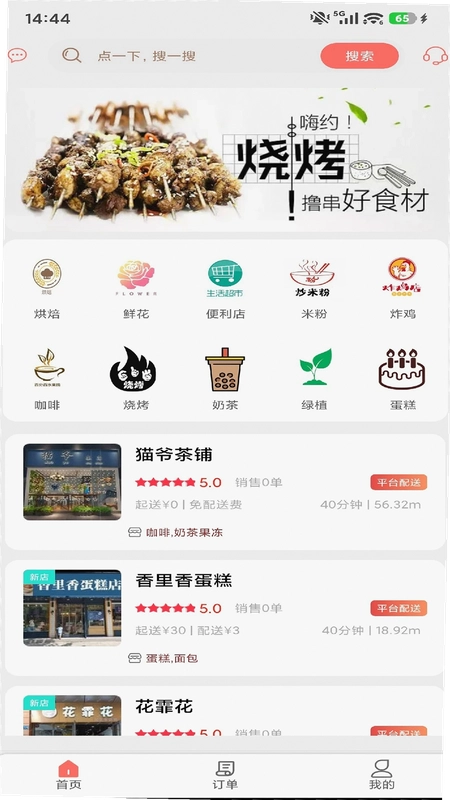Open the 猫爷茶铺 store card
Image resolution: width=450 pixels, height=800 pixels.
pos(225,492)
